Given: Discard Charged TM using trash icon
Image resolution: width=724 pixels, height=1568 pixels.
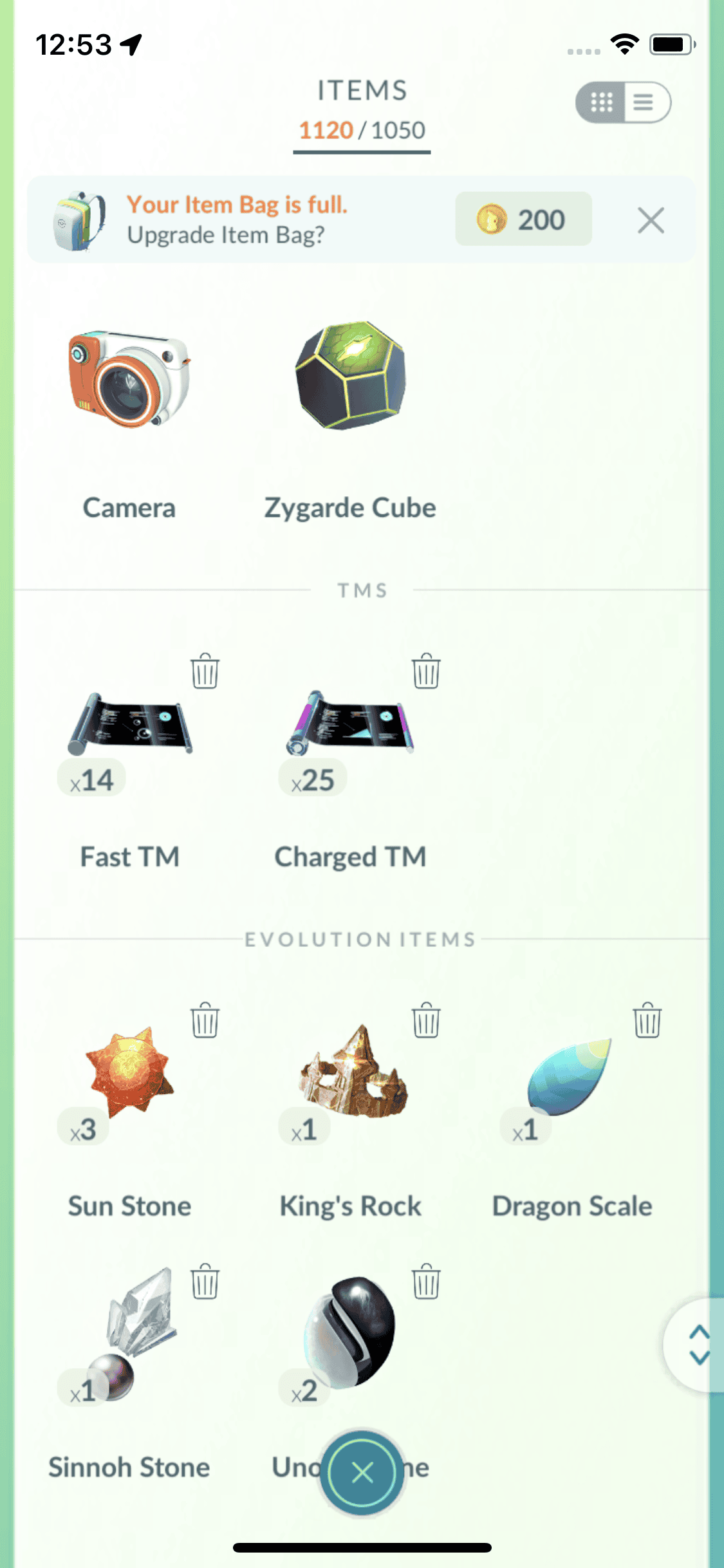Looking at the screenshot, I should [x=426, y=671].
